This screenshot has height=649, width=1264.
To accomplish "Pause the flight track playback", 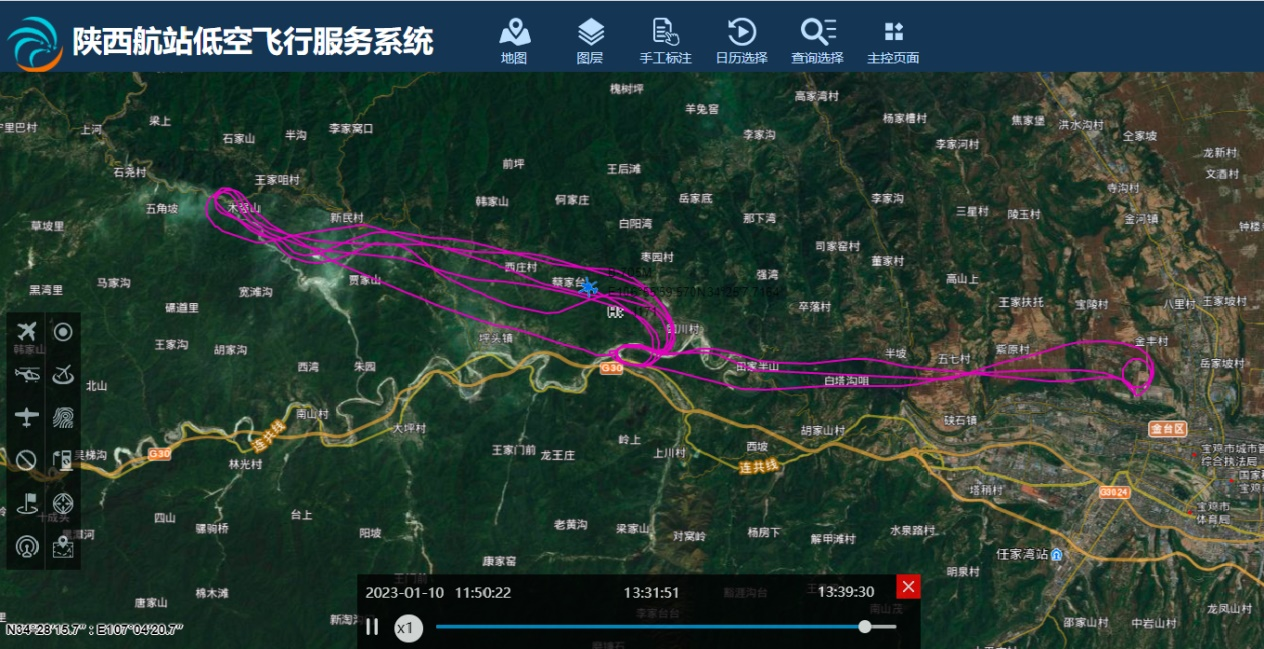I will [x=372, y=627].
